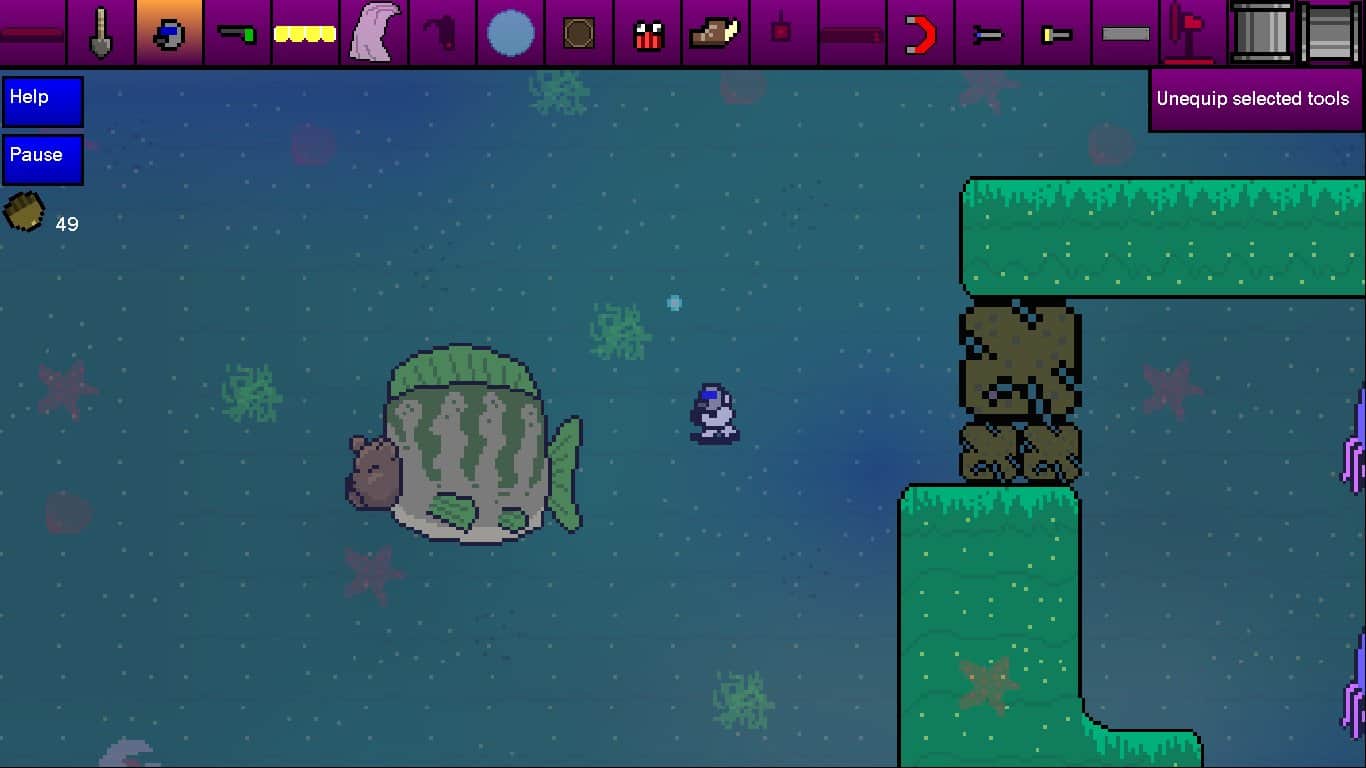
Task: Select the yellow lights strip tool
Action: [305, 33]
